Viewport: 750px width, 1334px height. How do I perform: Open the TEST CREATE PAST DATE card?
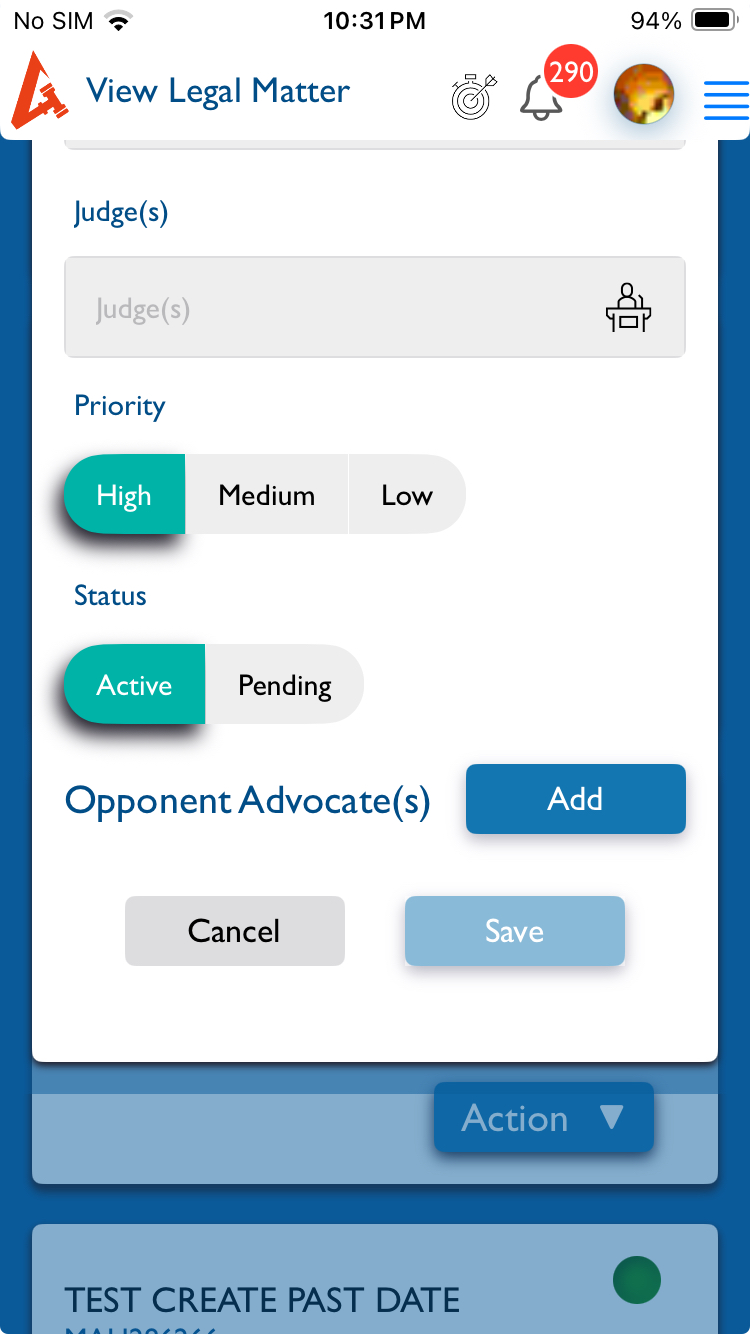pyautogui.click(x=262, y=1298)
